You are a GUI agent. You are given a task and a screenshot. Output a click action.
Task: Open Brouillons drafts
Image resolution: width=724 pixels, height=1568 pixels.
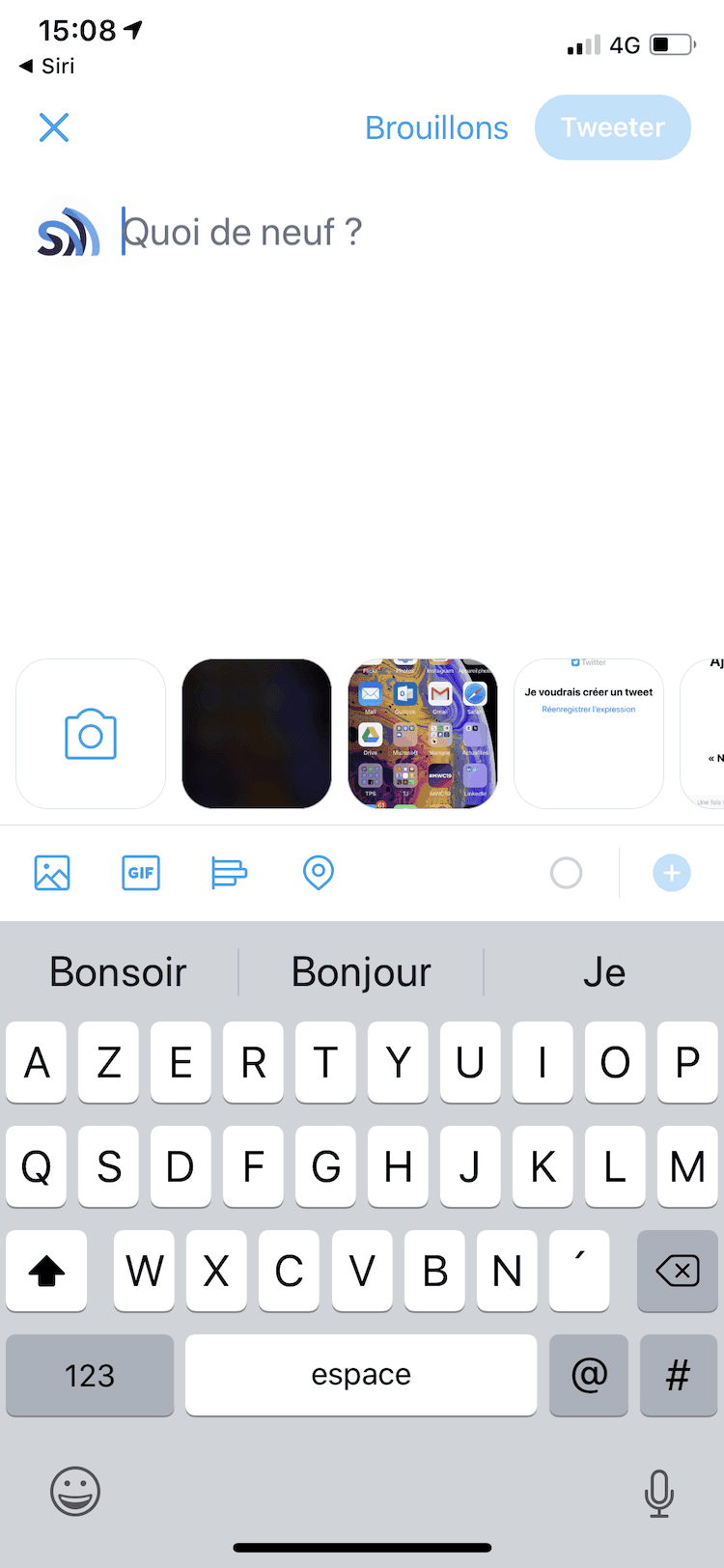pos(436,127)
